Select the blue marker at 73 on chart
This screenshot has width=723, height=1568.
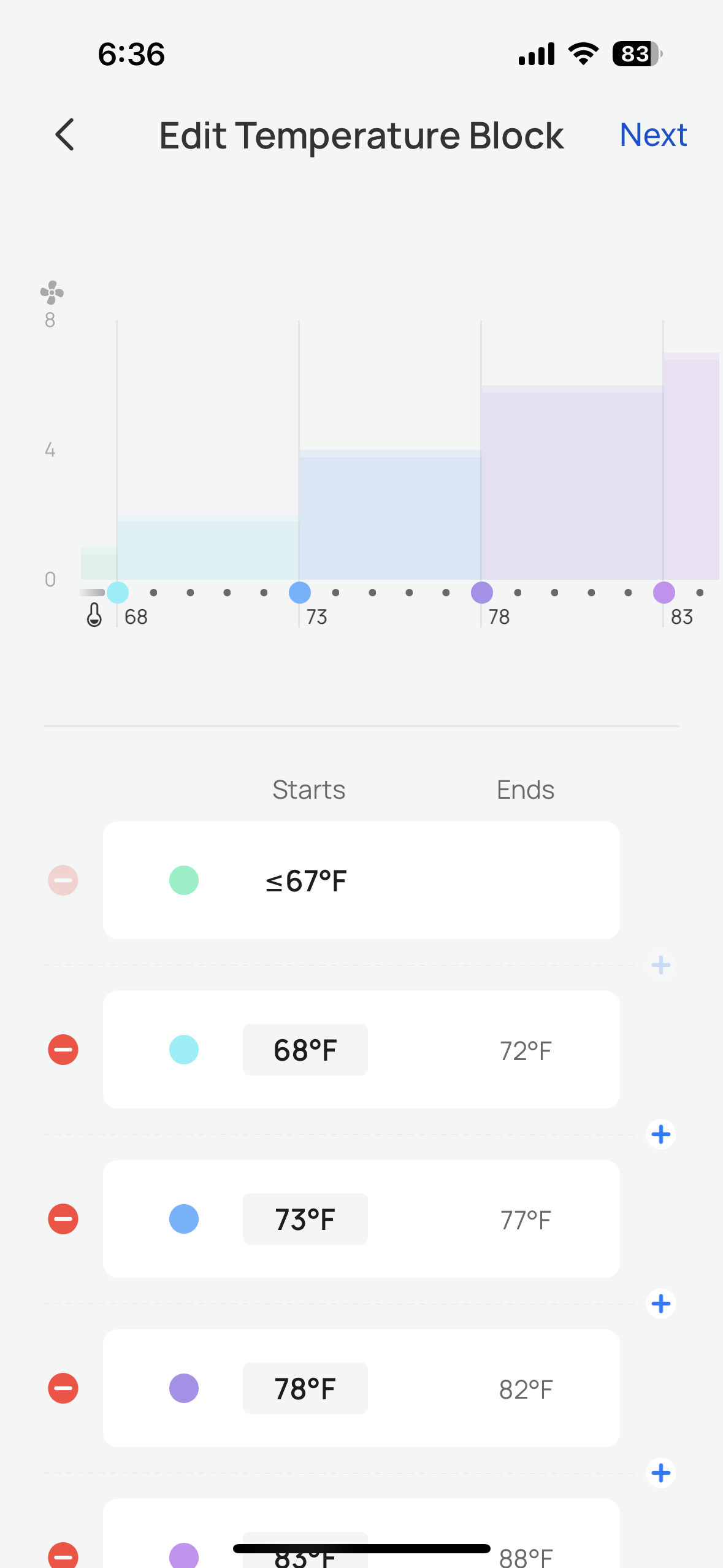pos(300,593)
